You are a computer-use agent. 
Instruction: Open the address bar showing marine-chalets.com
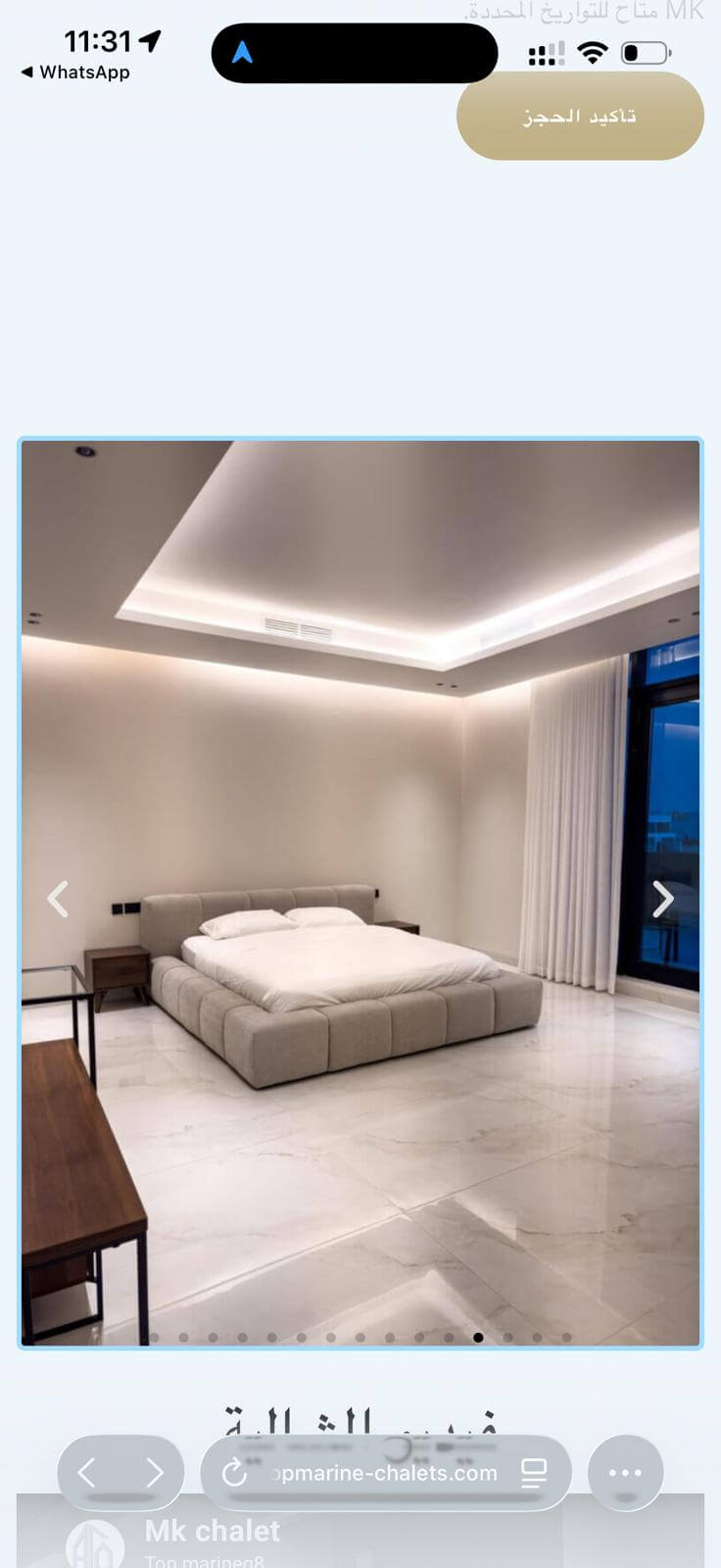coord(385,1473)
